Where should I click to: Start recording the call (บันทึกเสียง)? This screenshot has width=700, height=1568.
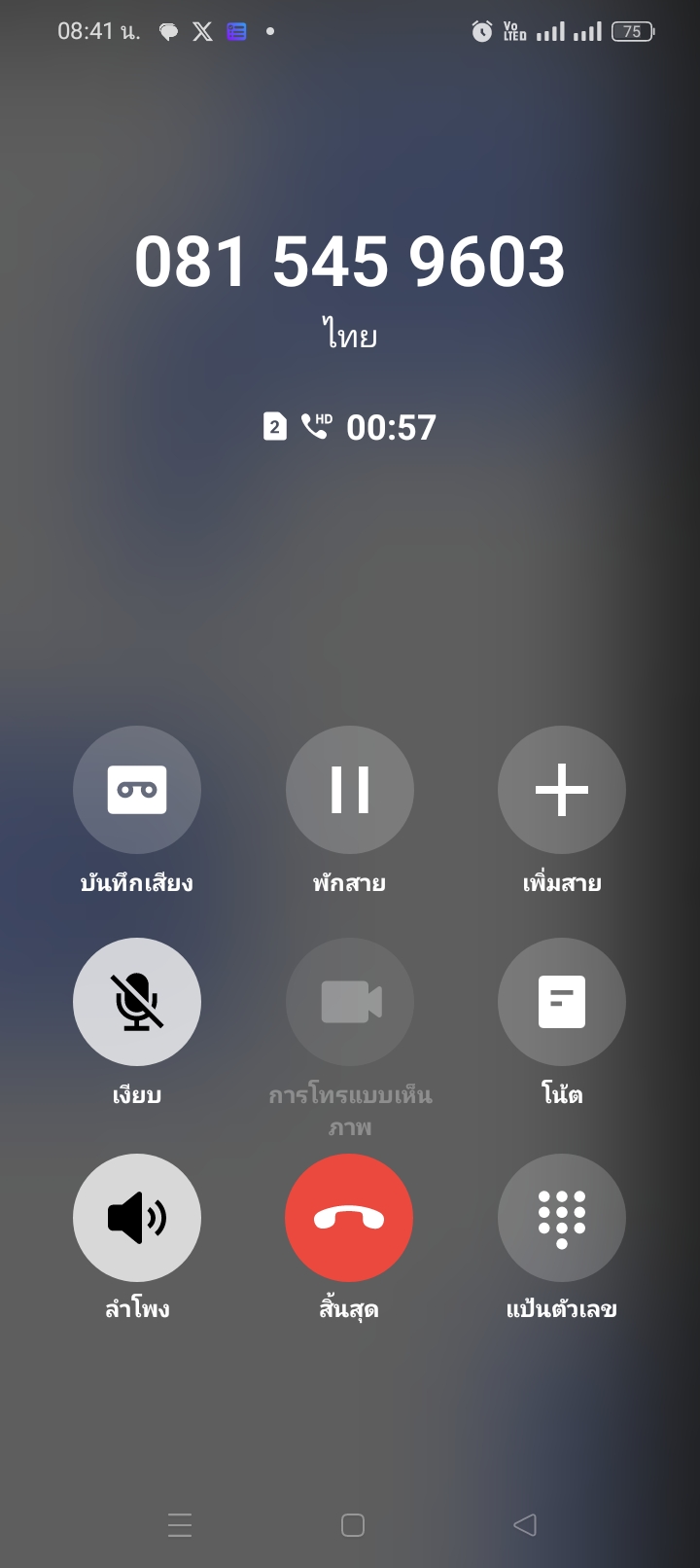(137, 790)
